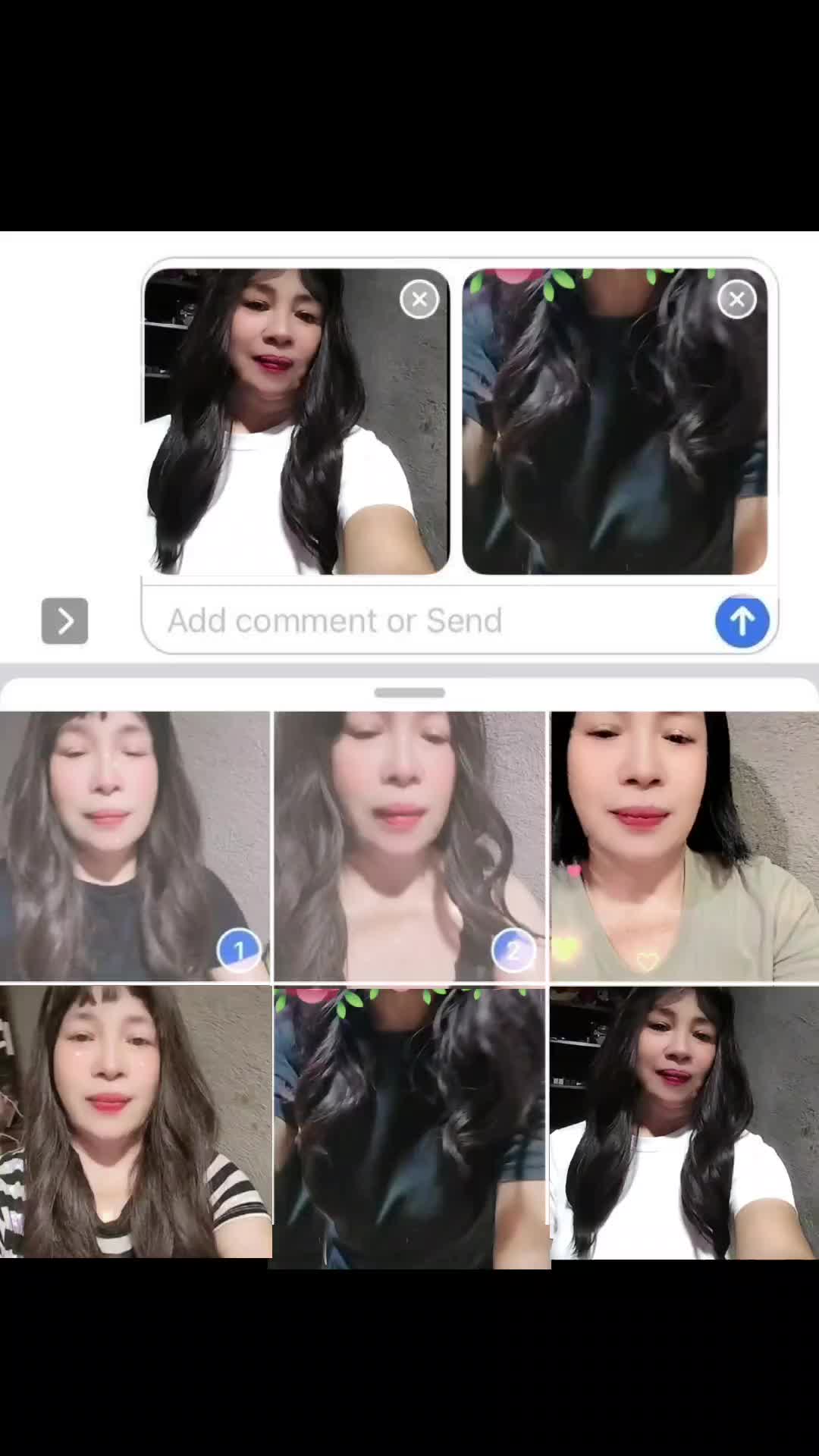
Task: Select the grid photo with the striped shirt
Action: tap(135, 1122)
